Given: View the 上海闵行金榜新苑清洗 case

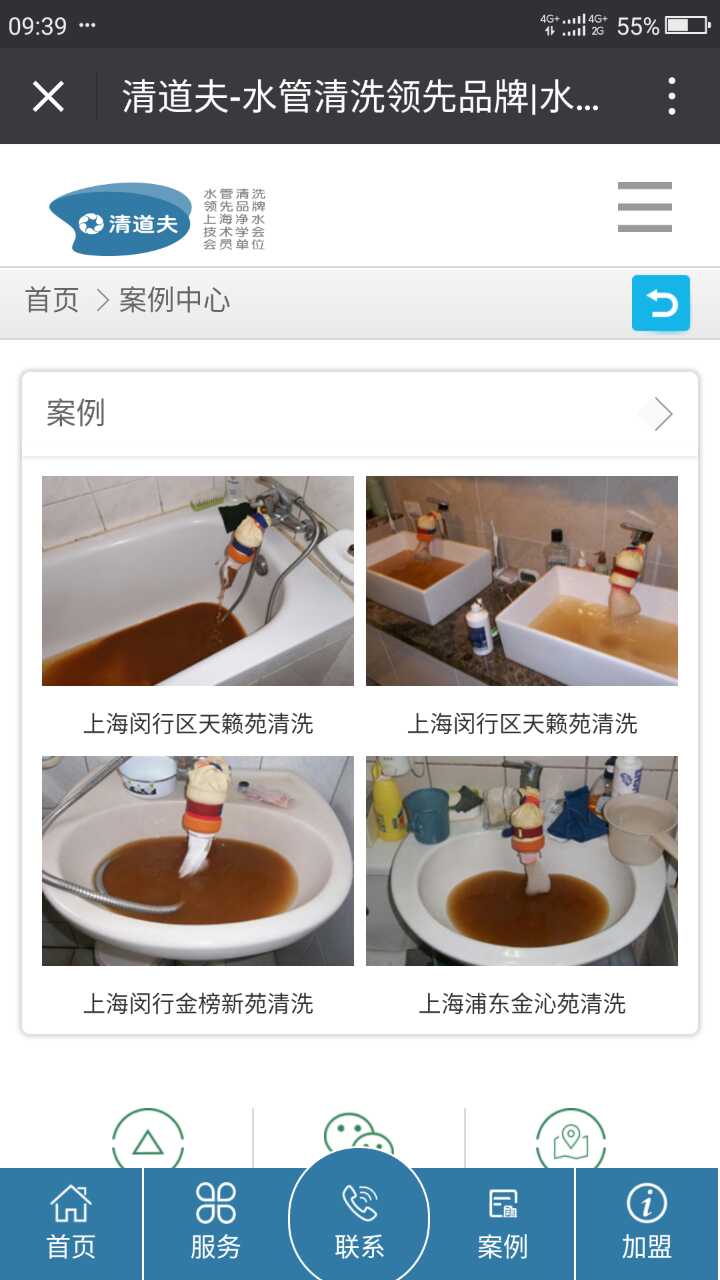Looking at the screenshot, I should point(198,861).
